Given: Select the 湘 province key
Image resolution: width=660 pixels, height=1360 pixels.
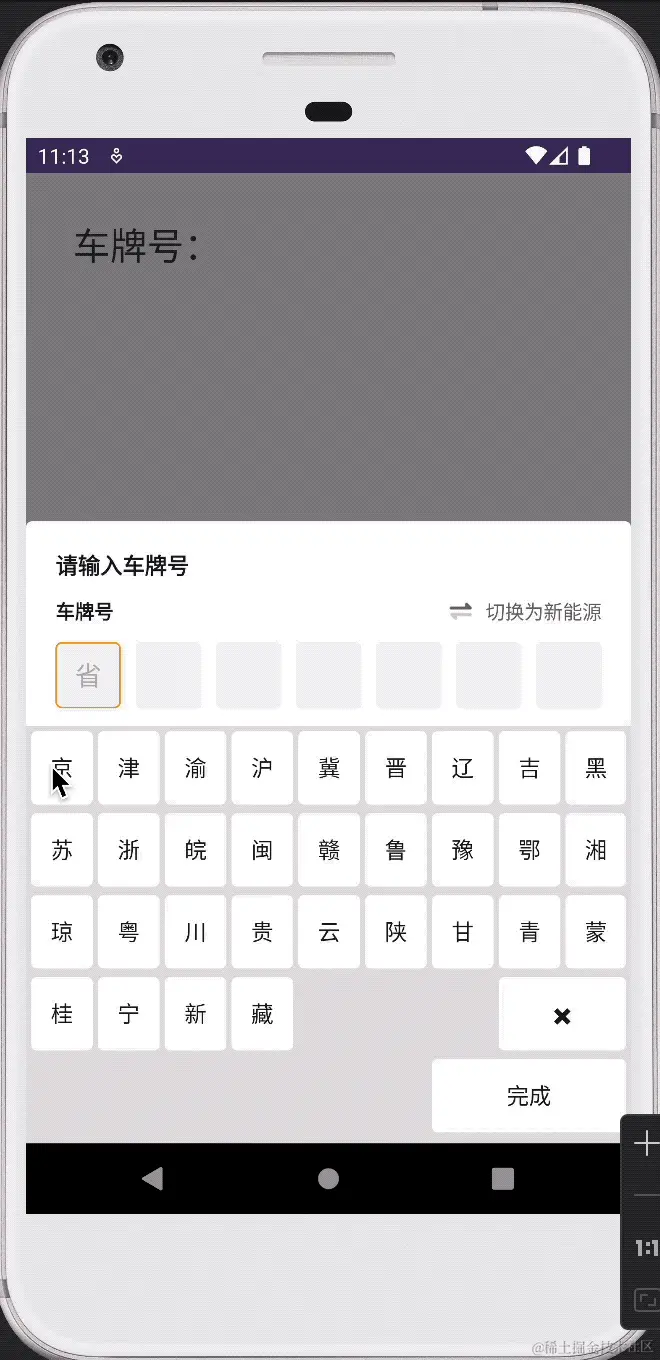Looking at the screenshot, I should pyautogui.click(x=596, y=850).
